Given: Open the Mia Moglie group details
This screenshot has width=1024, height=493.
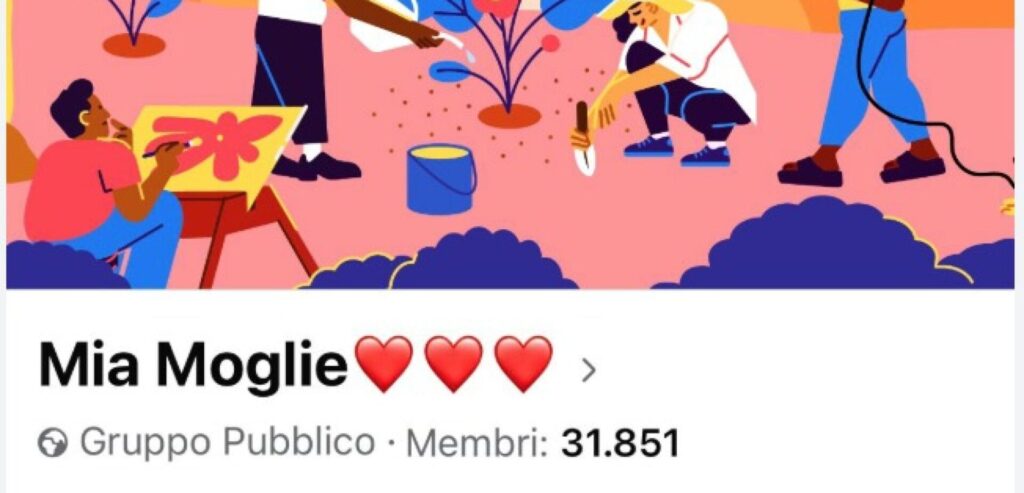Looking at the screenshot, I should point(587,371).
